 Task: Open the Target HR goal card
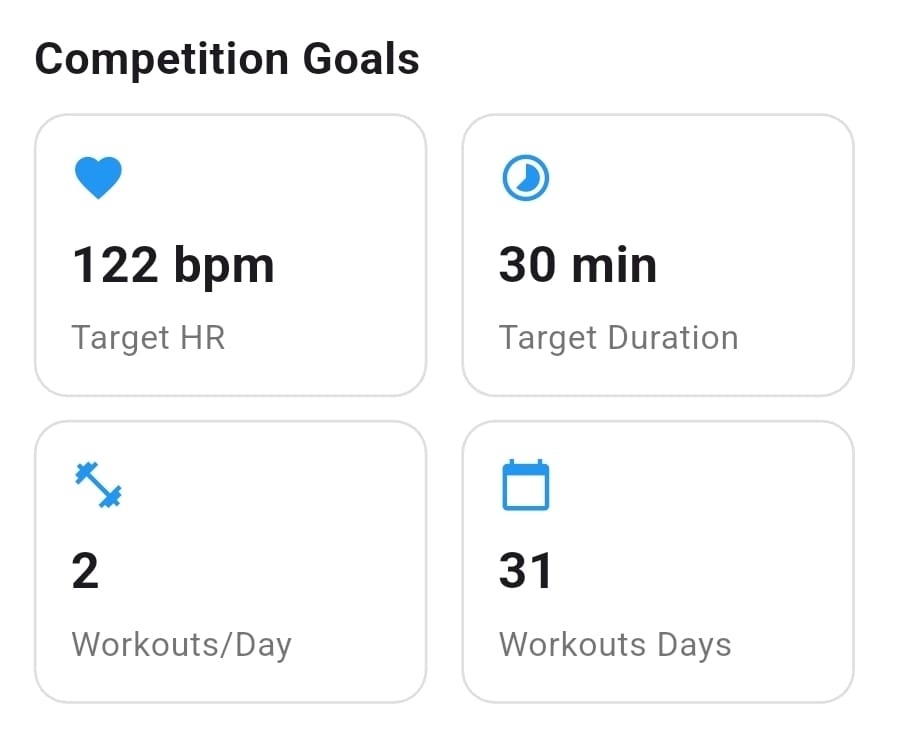[230, 255]
